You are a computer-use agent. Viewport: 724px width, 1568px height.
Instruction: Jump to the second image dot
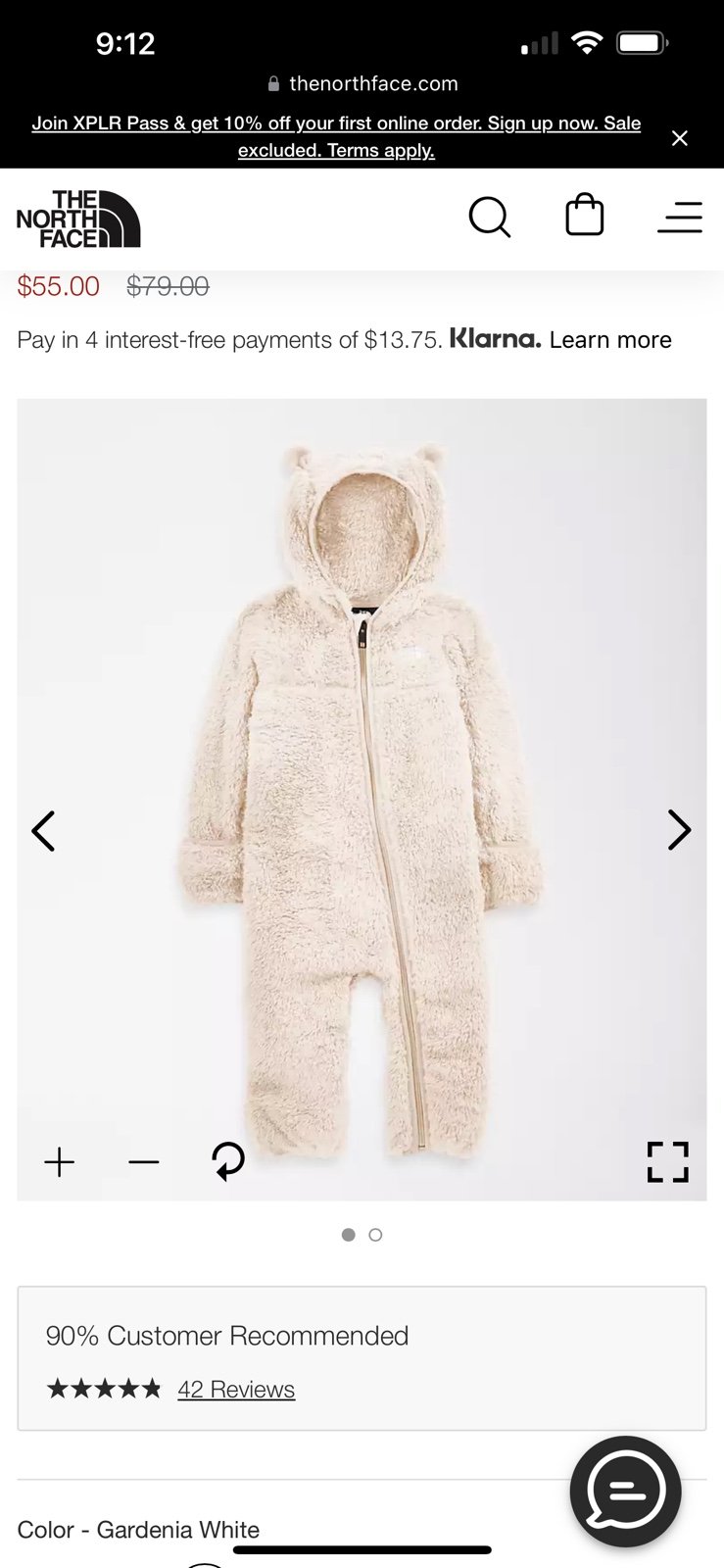[375, 1235]
